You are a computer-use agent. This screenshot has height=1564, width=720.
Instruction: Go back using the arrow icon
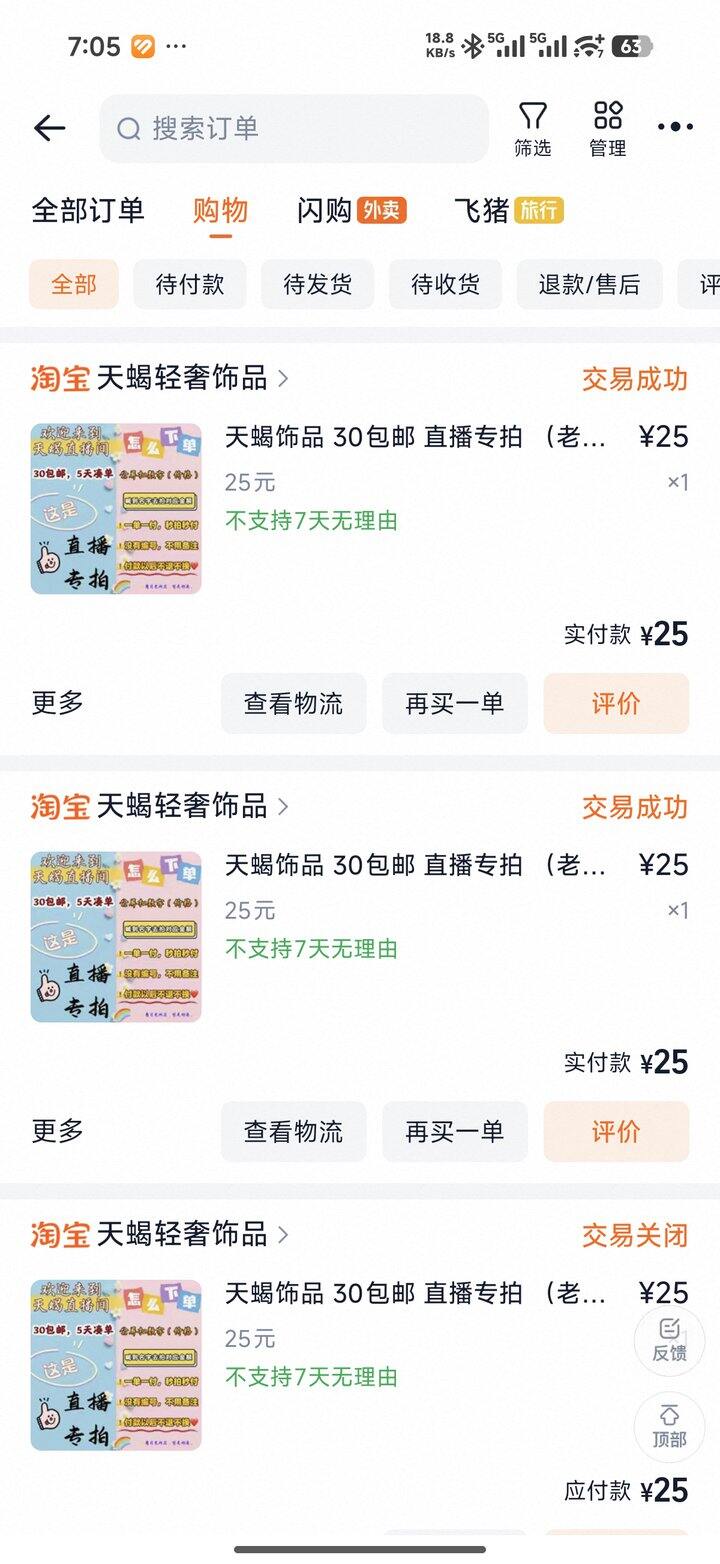49,128
